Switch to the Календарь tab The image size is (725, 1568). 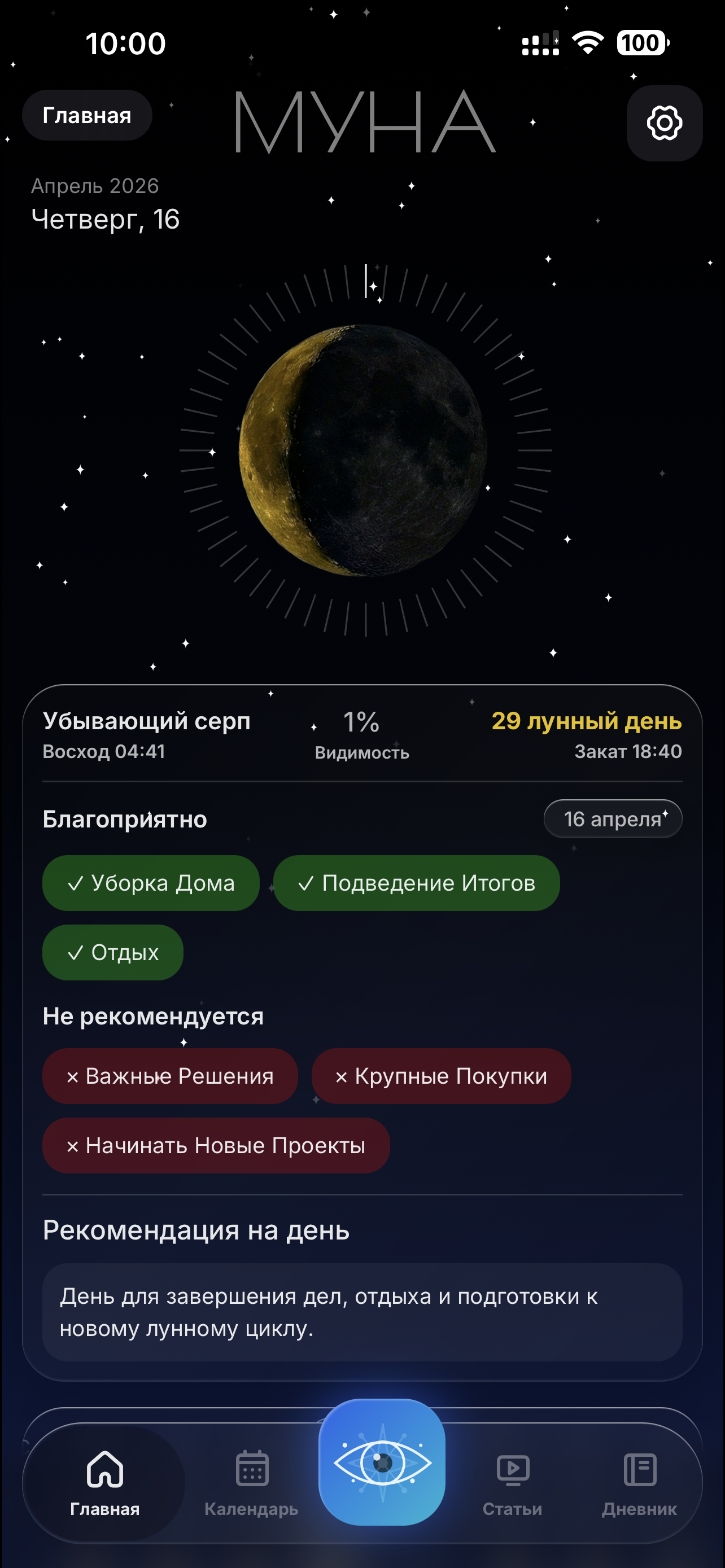(x=251, y=1482)
